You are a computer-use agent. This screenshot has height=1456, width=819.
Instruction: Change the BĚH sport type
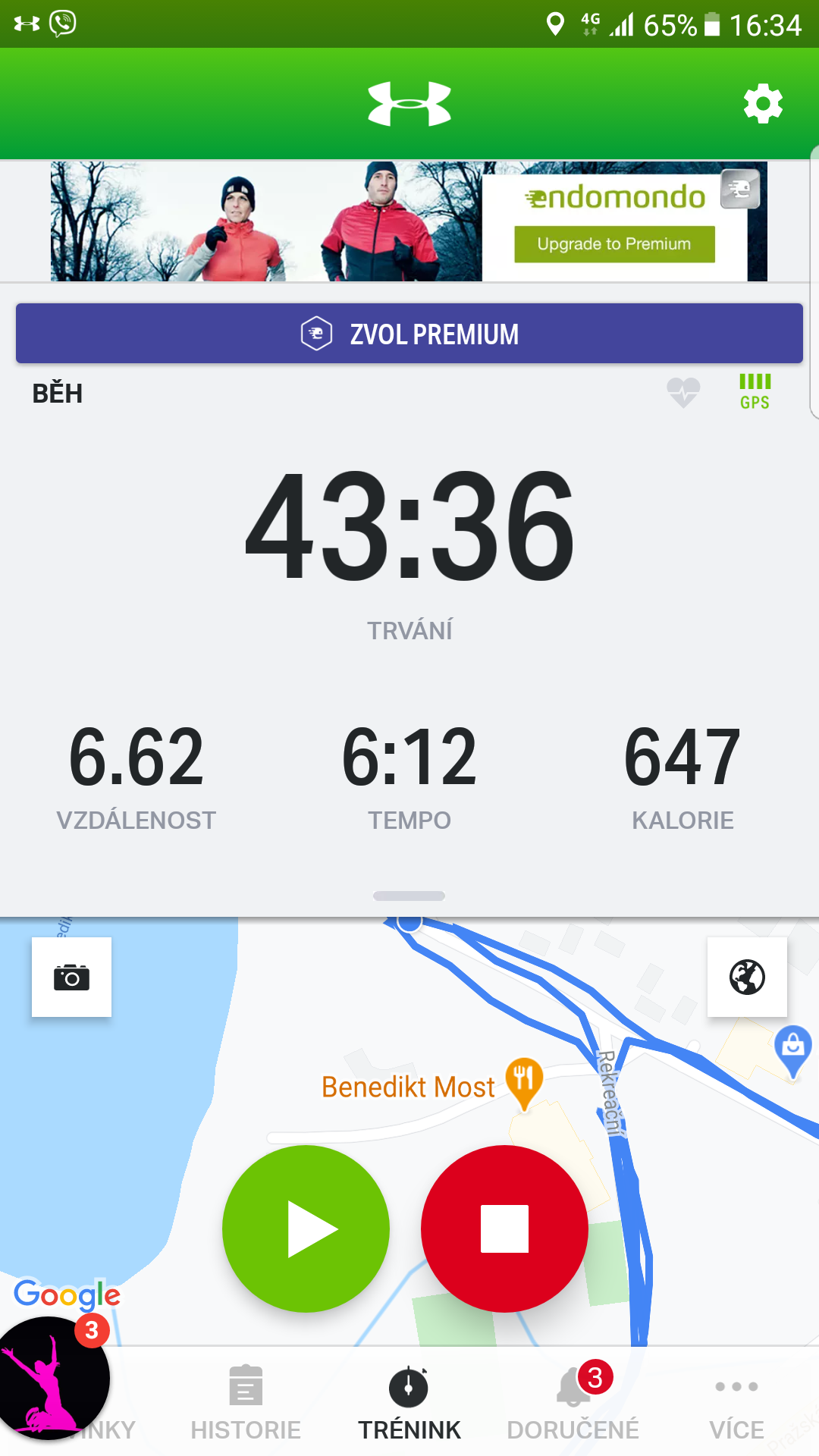(x=58, y=394)
